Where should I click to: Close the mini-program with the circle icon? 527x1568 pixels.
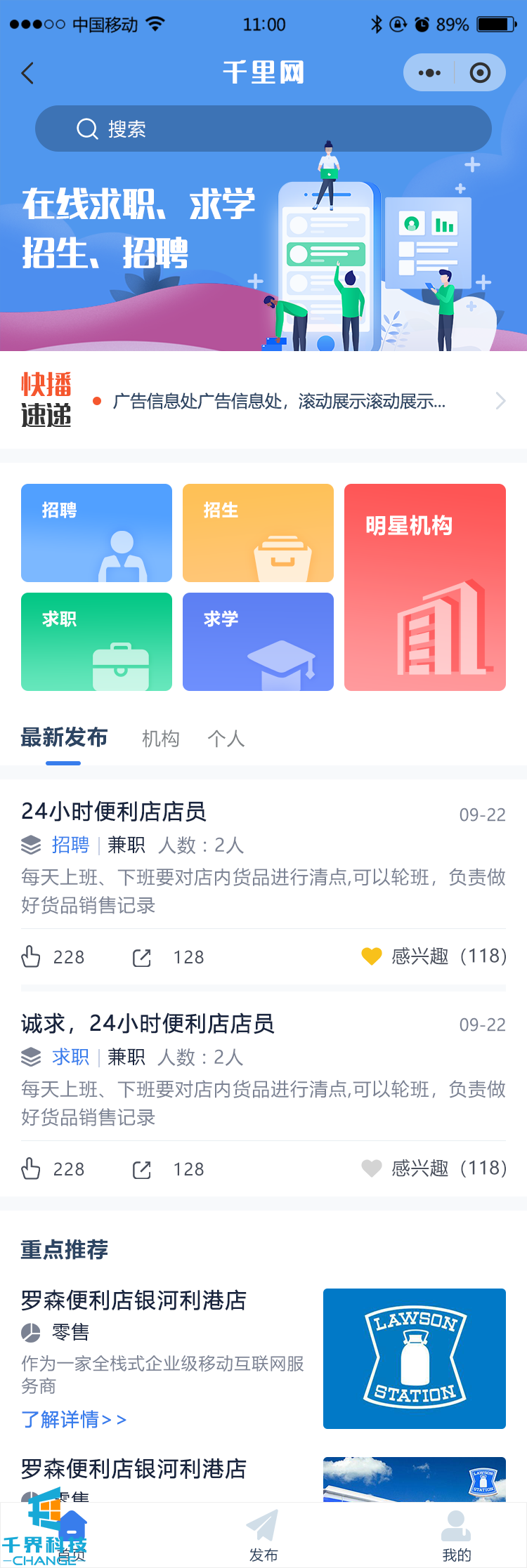pyautogui.click(x=480, y=72)
